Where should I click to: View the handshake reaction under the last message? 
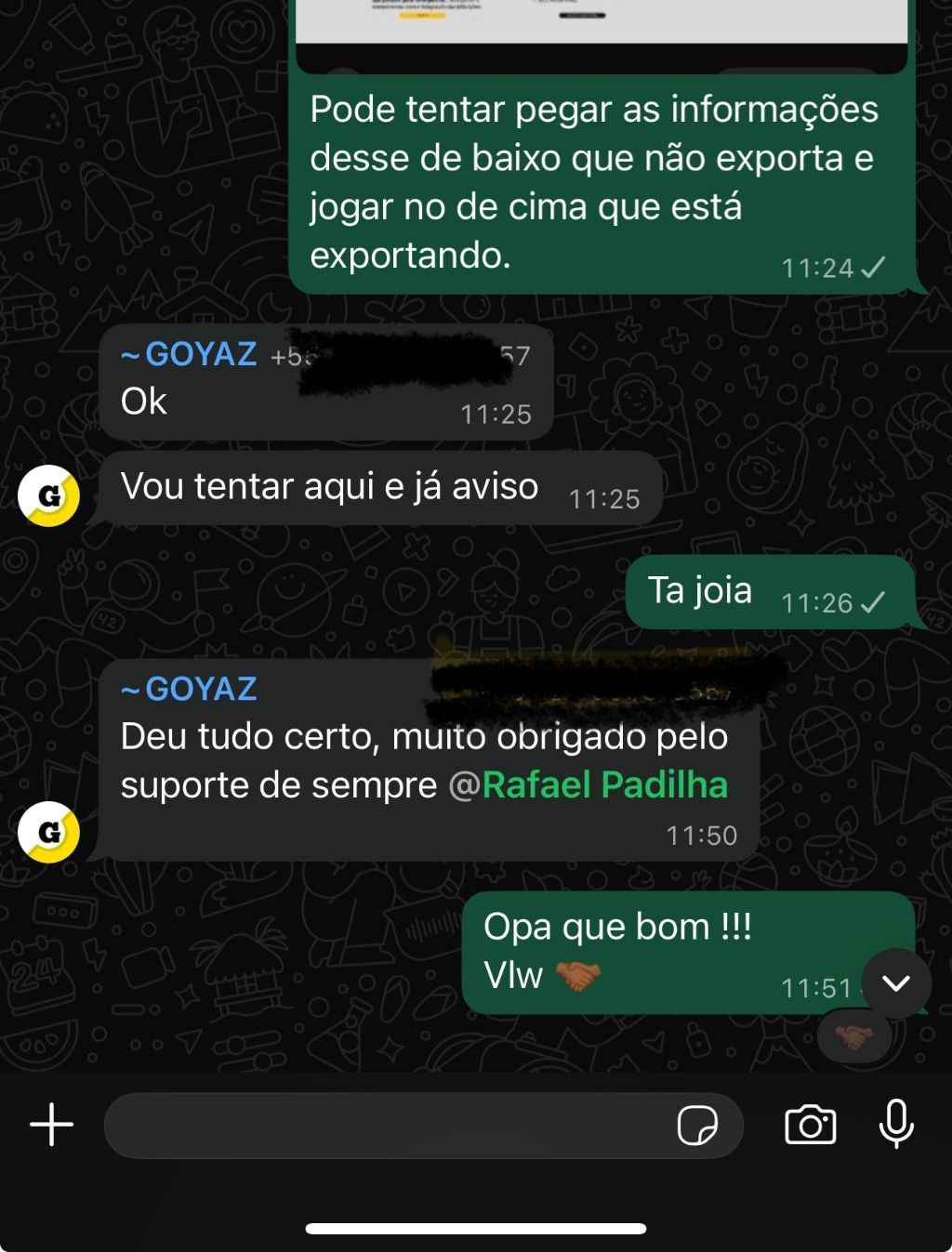[x=853, y=1037]
